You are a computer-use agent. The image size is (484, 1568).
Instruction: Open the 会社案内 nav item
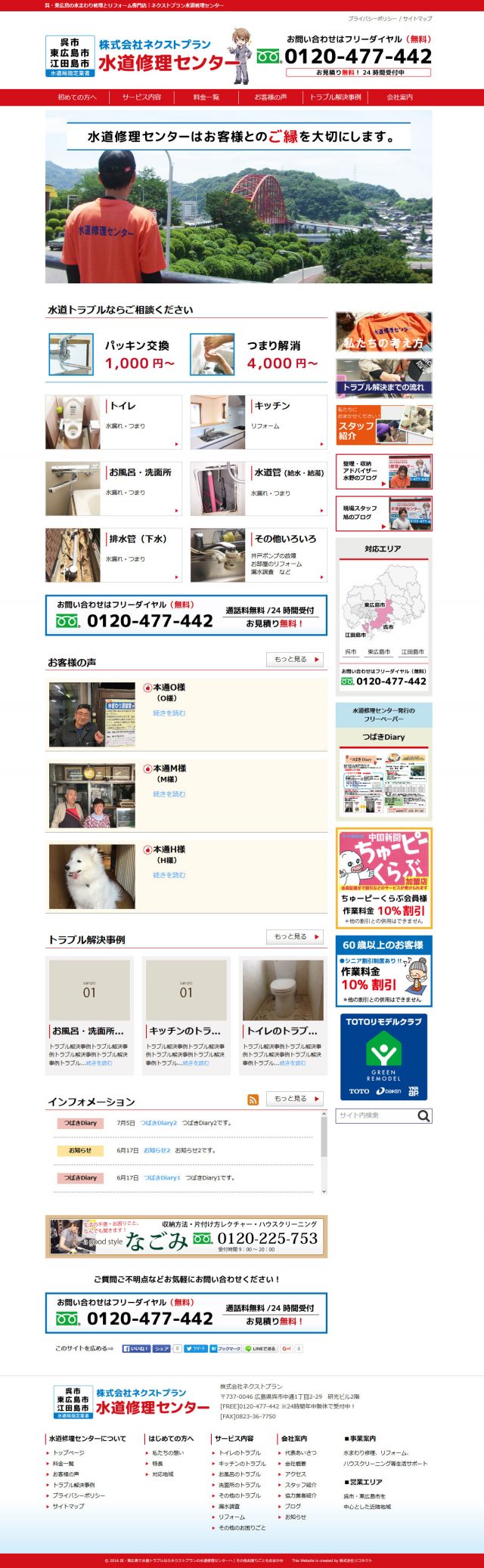point(399,97)
